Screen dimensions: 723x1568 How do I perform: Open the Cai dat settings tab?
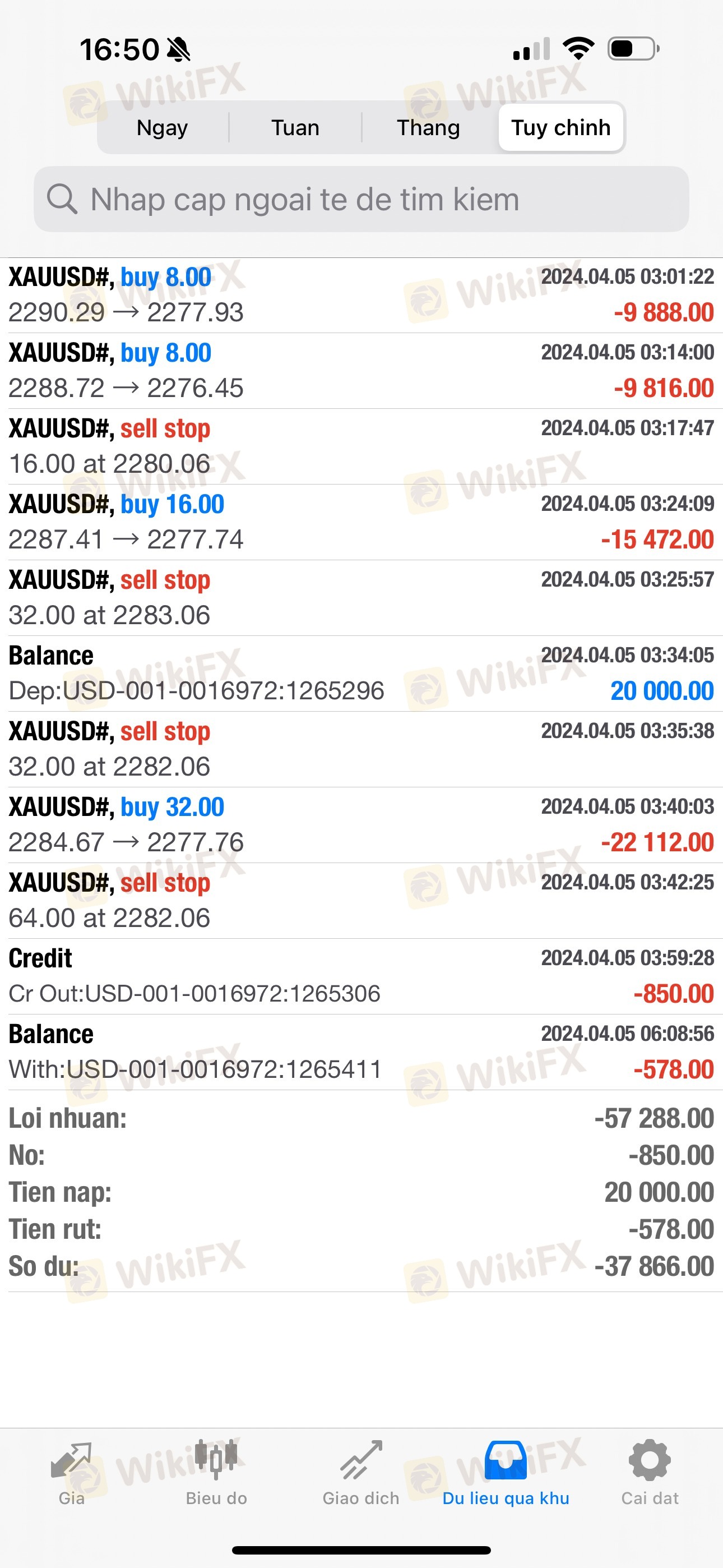point(650,1473)
